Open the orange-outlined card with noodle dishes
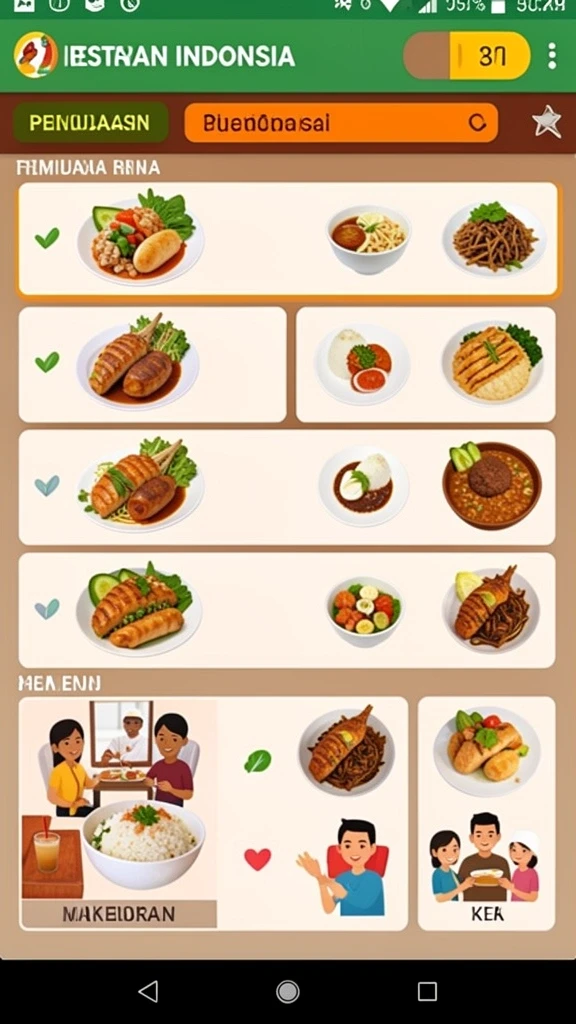The height and width of the screenshot is (1024, 576). 288,239
